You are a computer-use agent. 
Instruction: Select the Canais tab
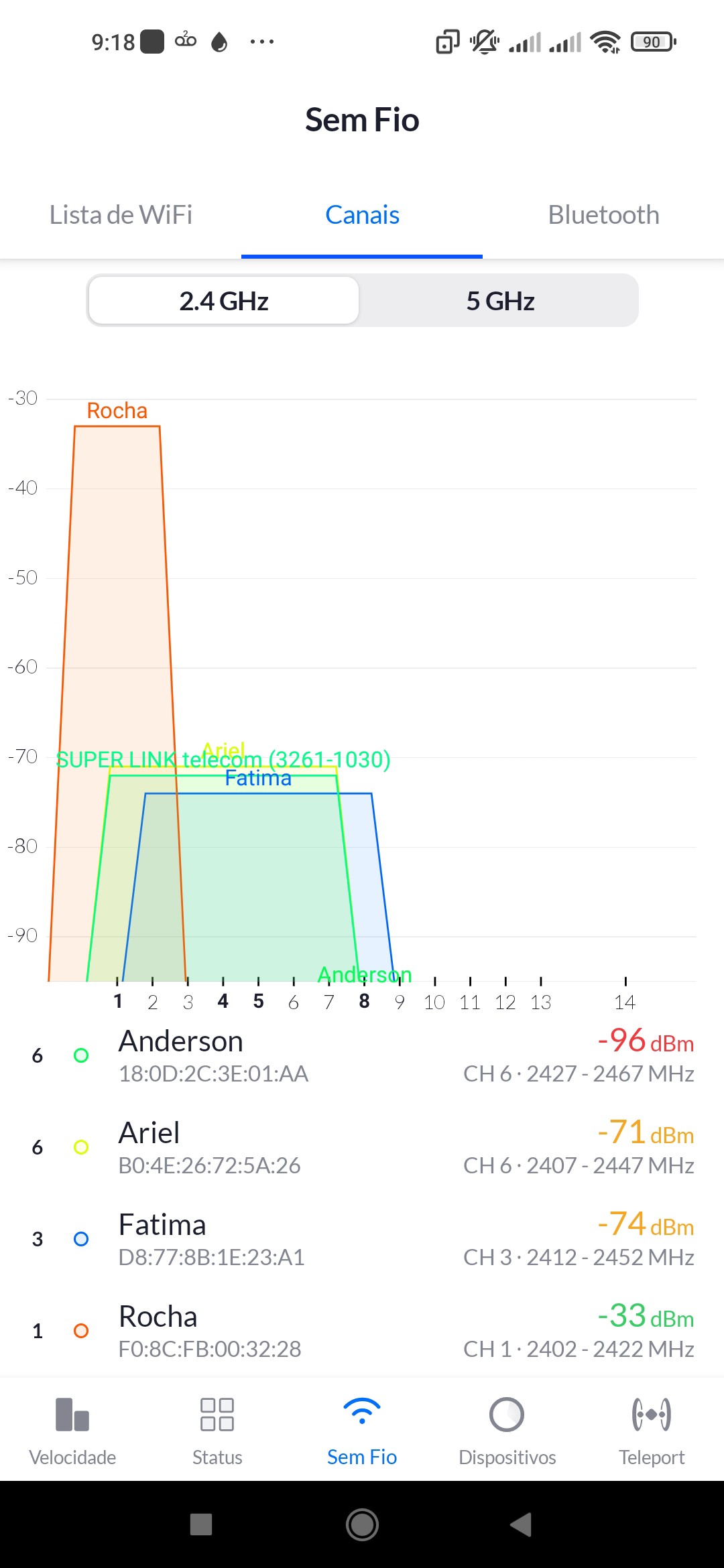click(x=362, y=215)
